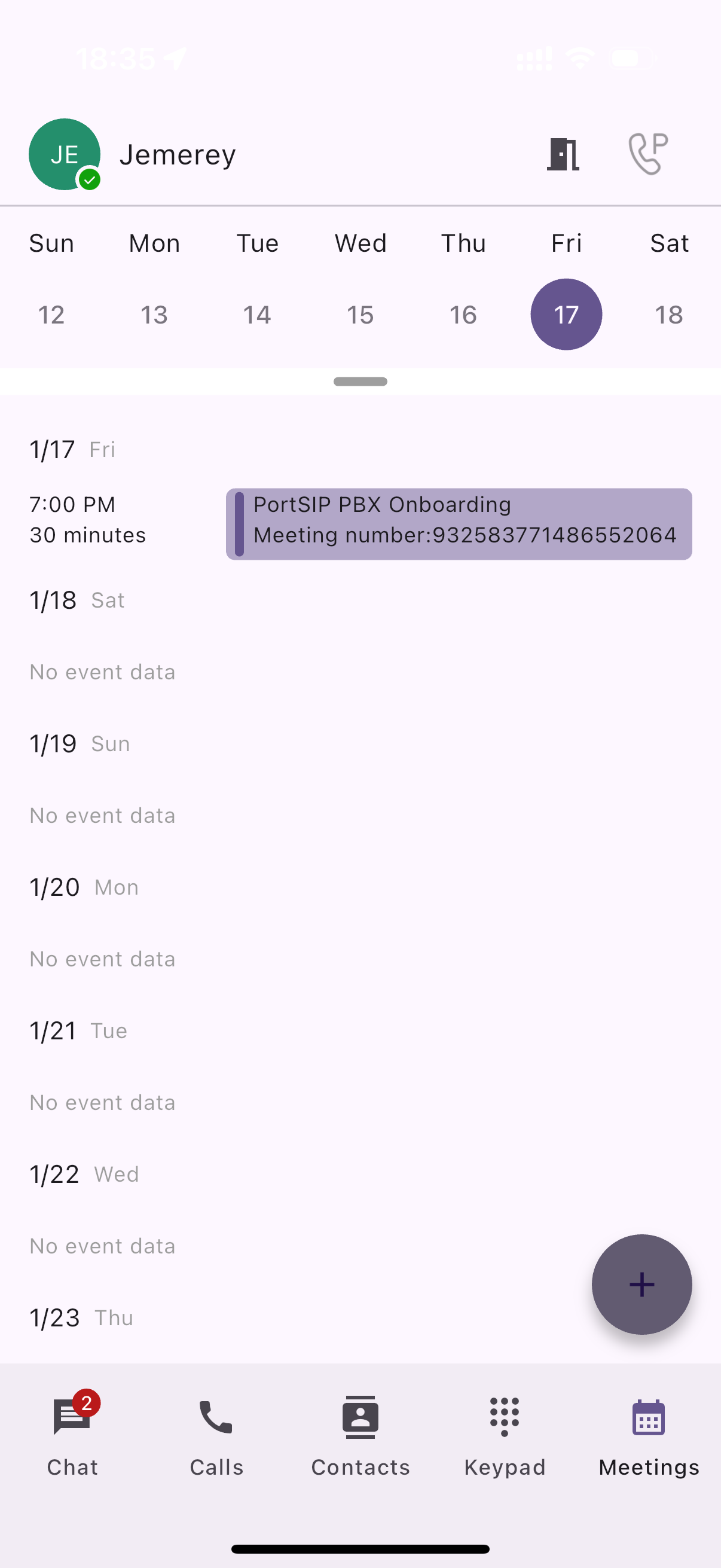721x1568 pixels.
Task: Tap the door icon to join a meeting
Action: (x=563, y=154)
